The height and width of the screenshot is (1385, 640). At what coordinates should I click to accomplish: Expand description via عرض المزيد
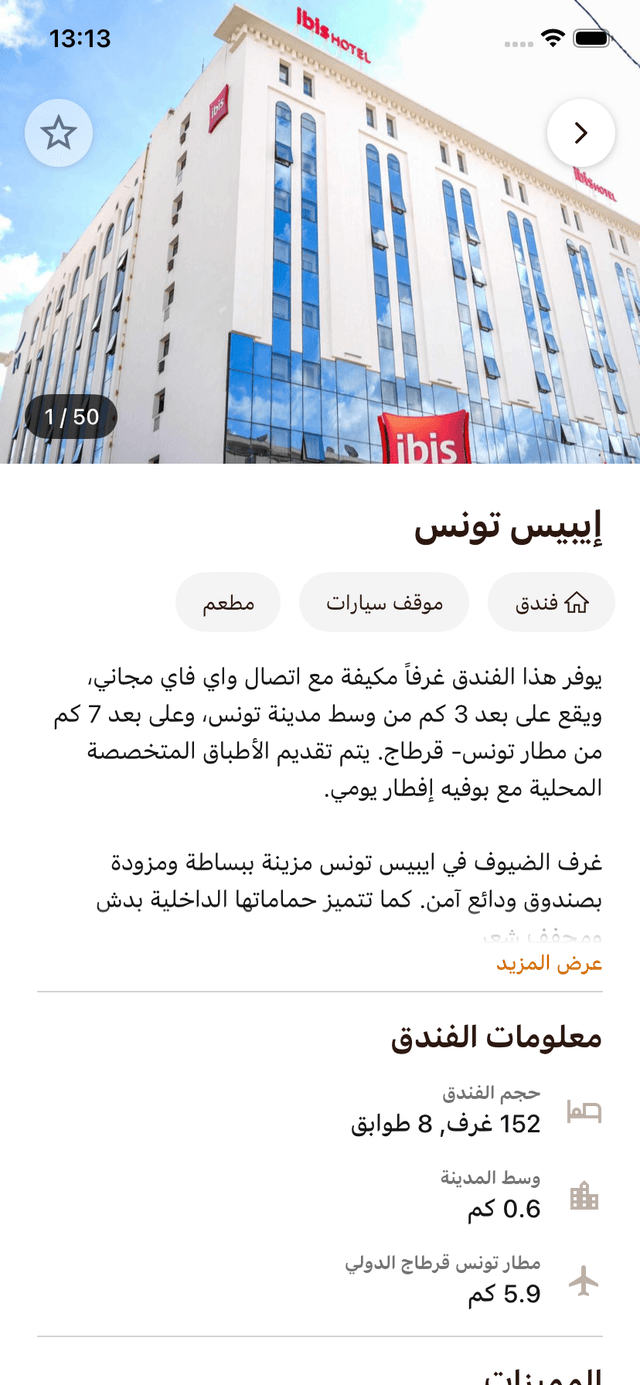click(x=549, y=963)
